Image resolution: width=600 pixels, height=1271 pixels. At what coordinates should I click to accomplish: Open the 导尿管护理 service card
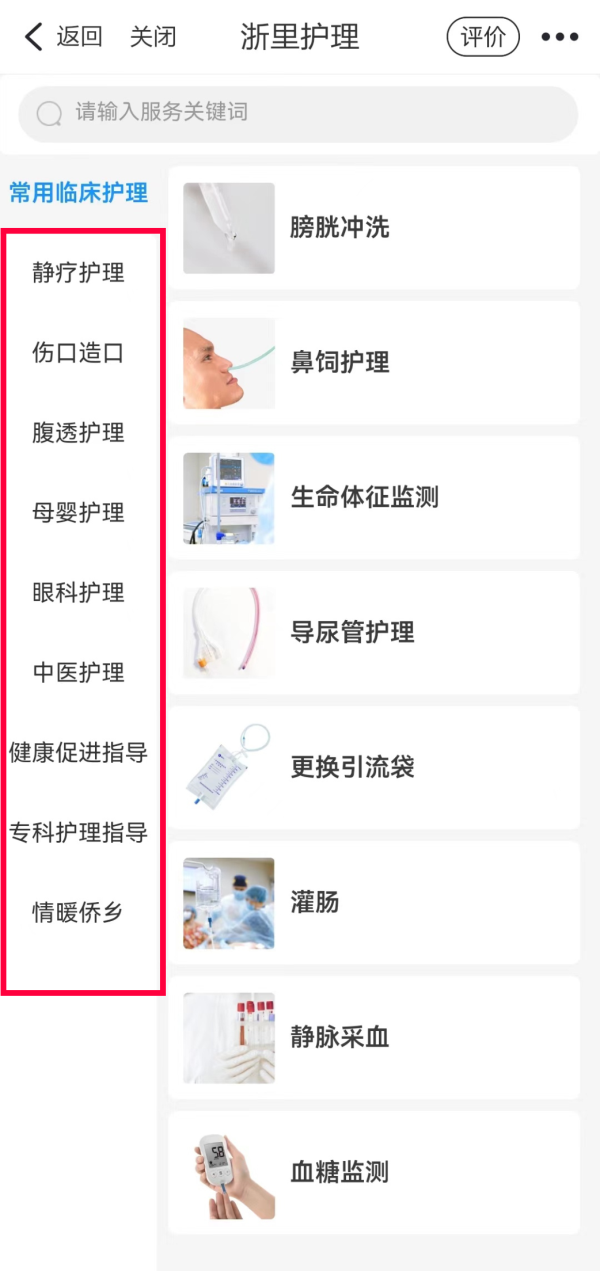pyautogui.click(x=373, y=633)
